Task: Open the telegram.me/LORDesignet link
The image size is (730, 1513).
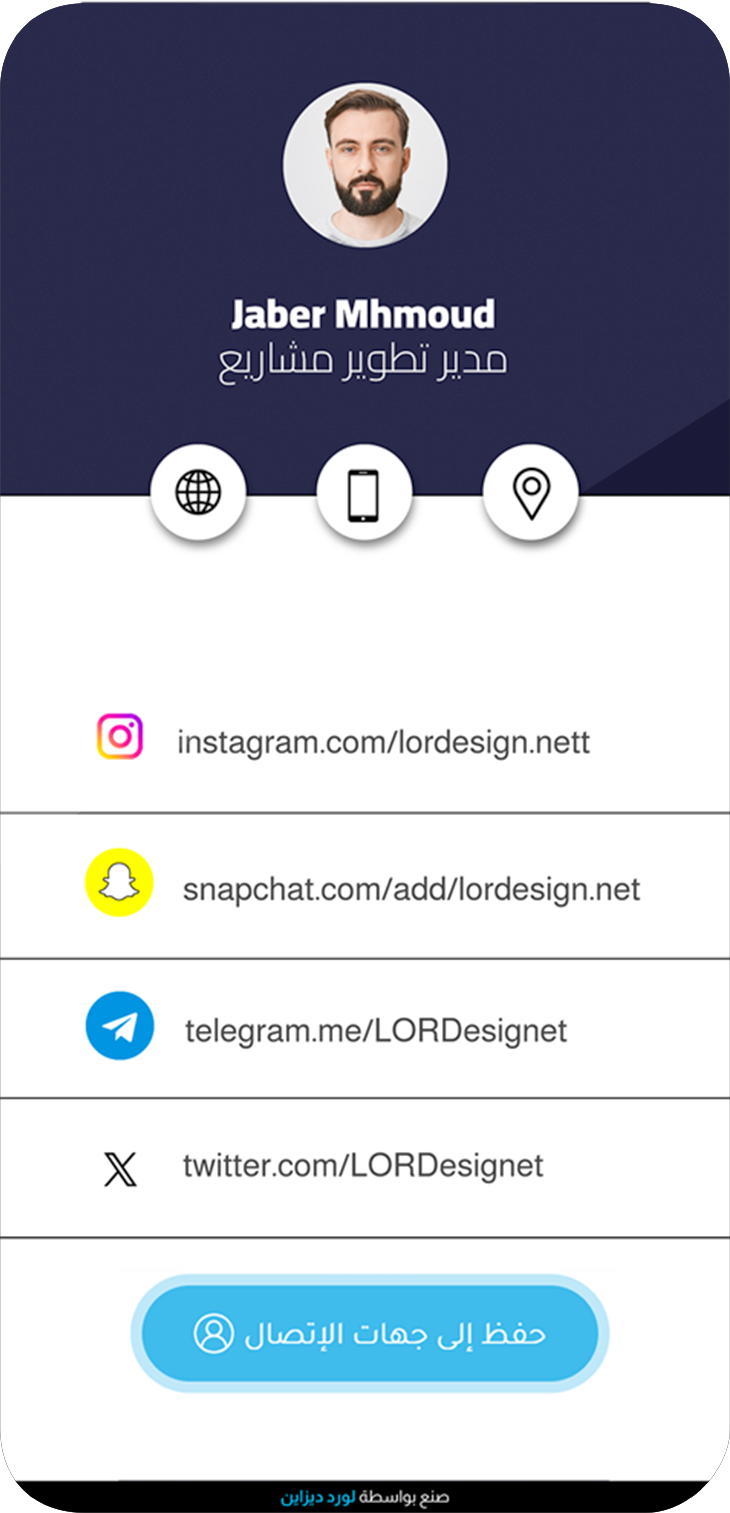Action: pyautogui.click(x=376, y=1031)
